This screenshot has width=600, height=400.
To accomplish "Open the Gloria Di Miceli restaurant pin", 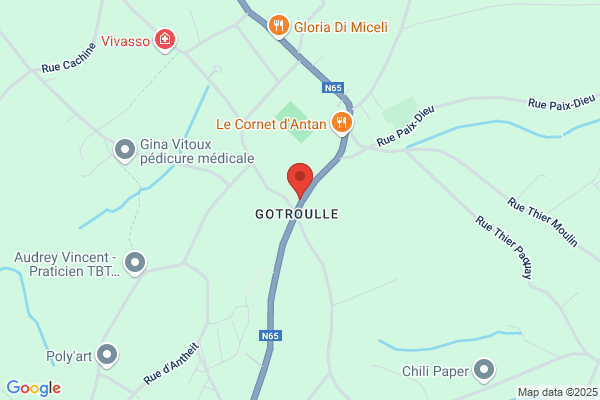I will coord(279,26).
